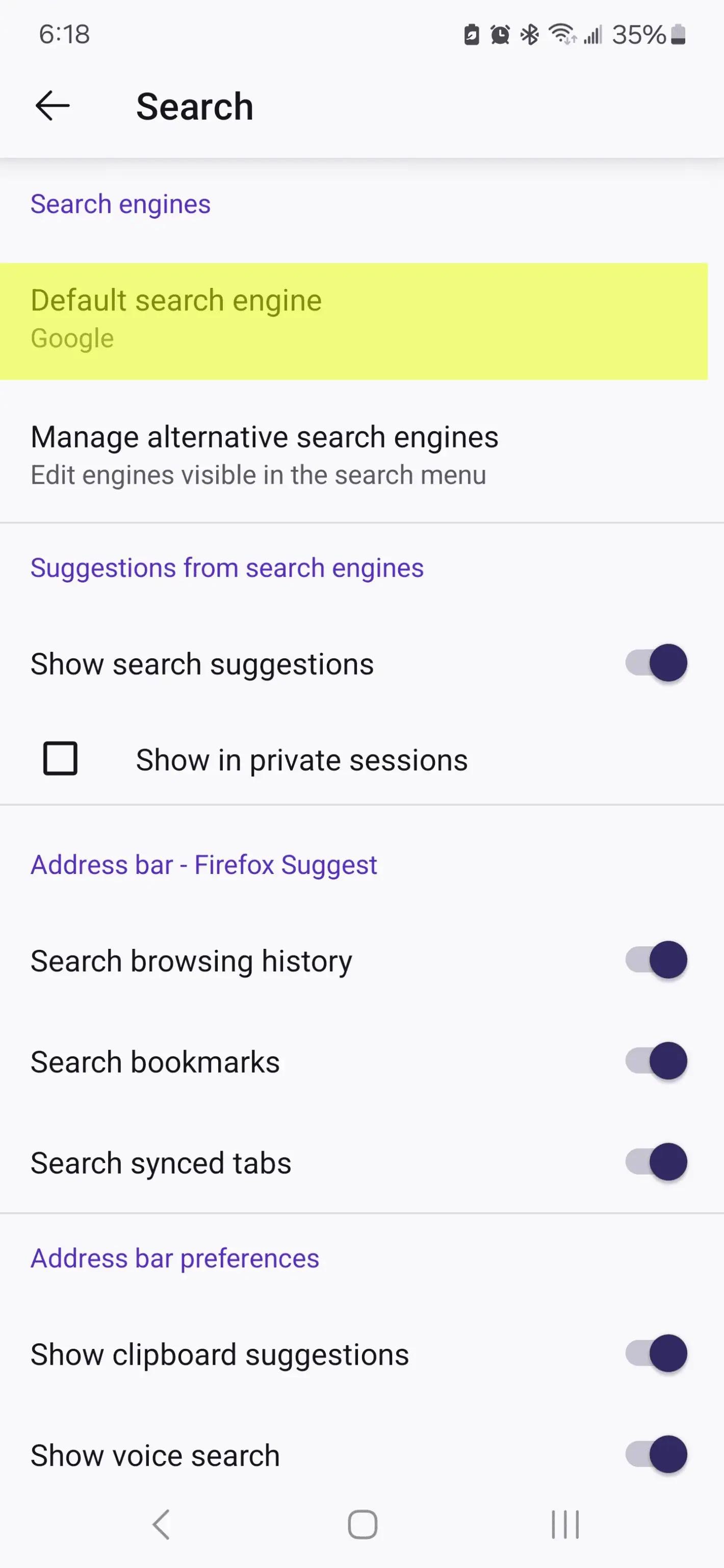The height and width of the screenshot is (1568, 724).
Task: Open system recent apps view
Action: (565, 1525)
